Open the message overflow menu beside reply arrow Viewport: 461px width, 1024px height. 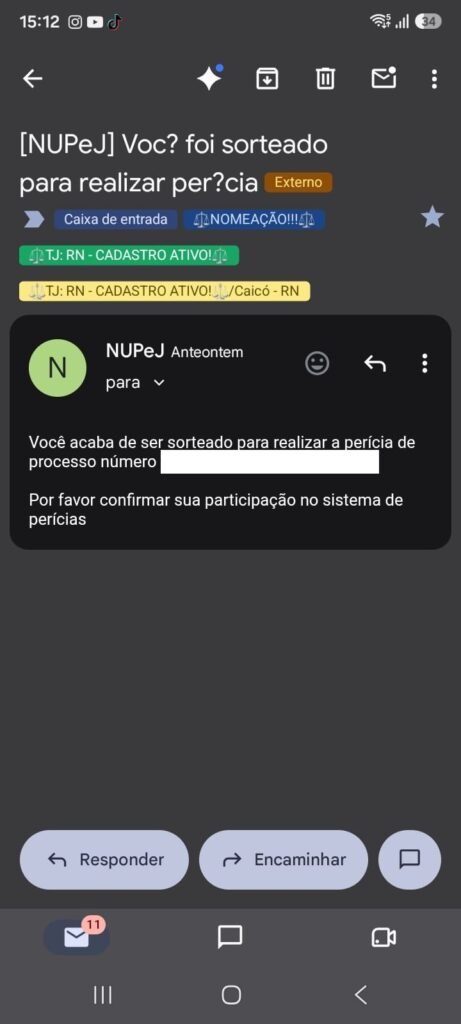[425, 363]
